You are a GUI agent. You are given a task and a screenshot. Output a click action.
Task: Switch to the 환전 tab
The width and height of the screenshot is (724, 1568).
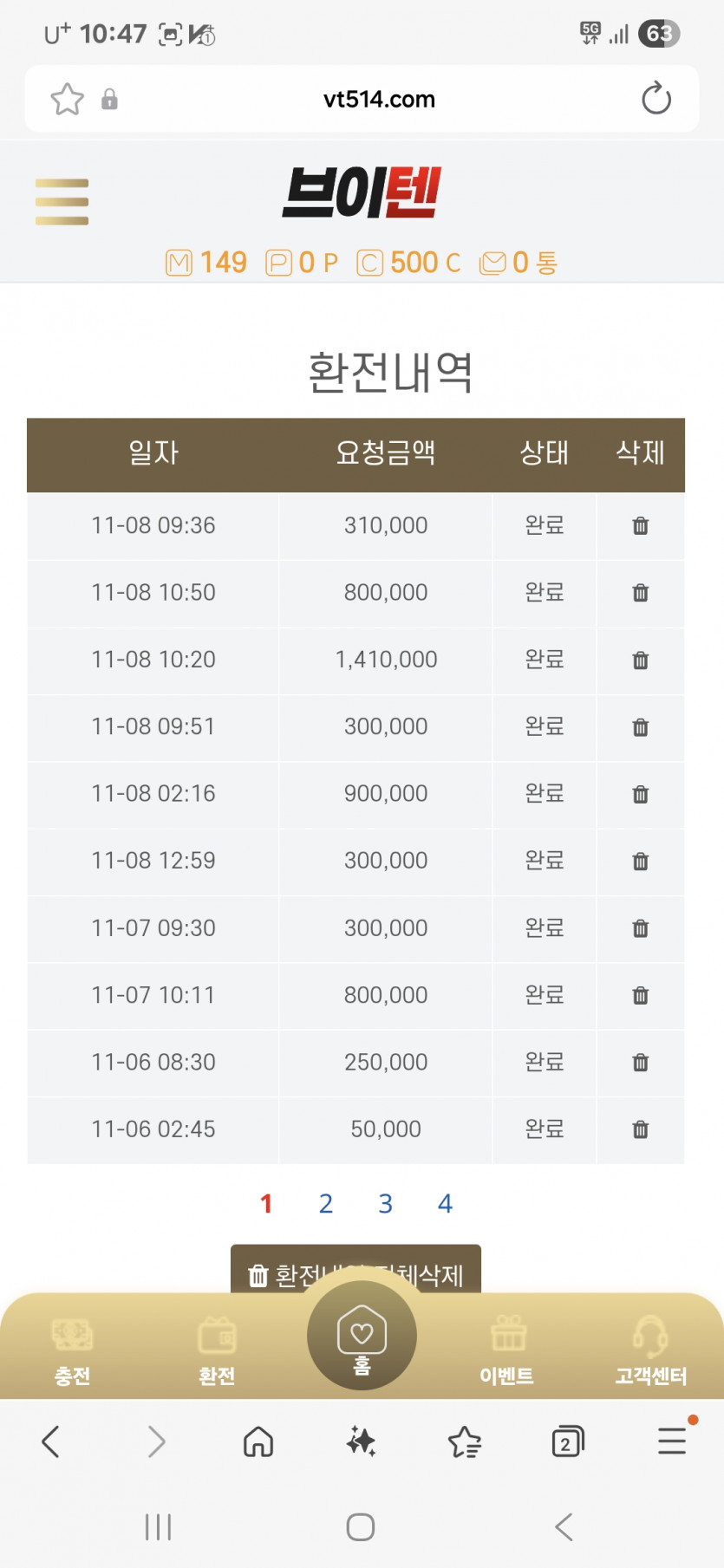tap(217, 1350)
